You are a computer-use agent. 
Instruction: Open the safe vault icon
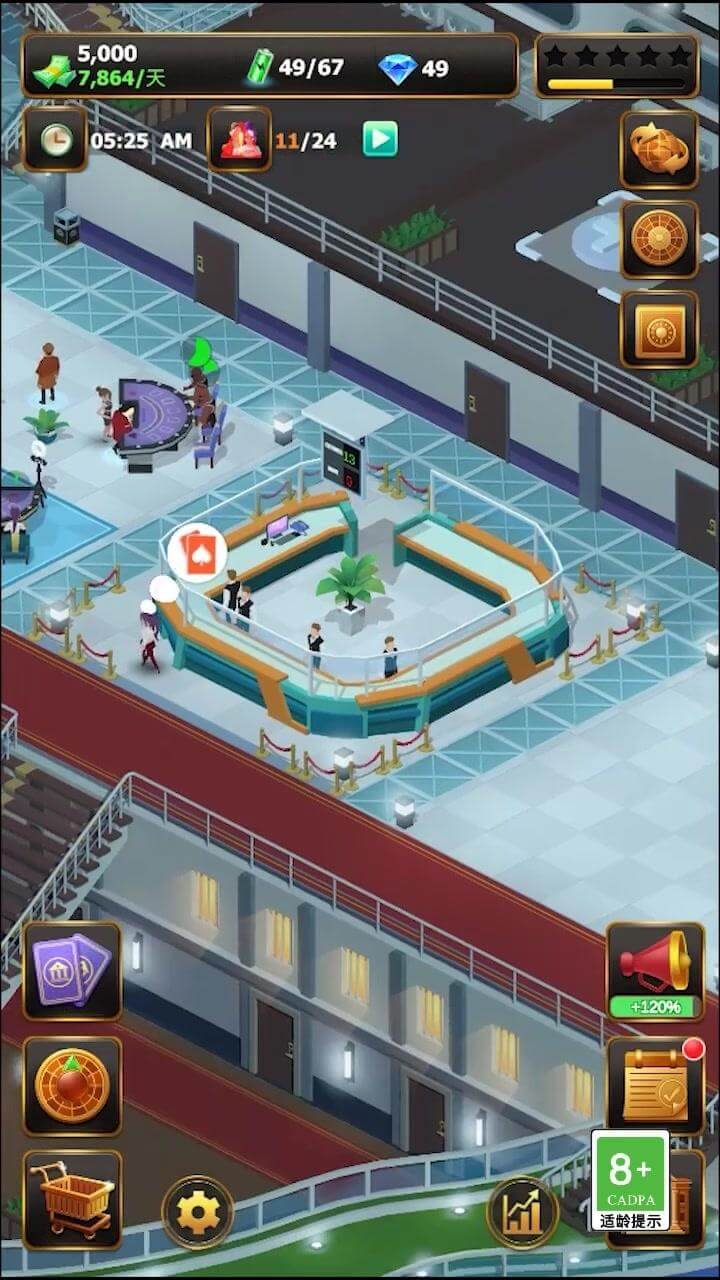(659, 330)
